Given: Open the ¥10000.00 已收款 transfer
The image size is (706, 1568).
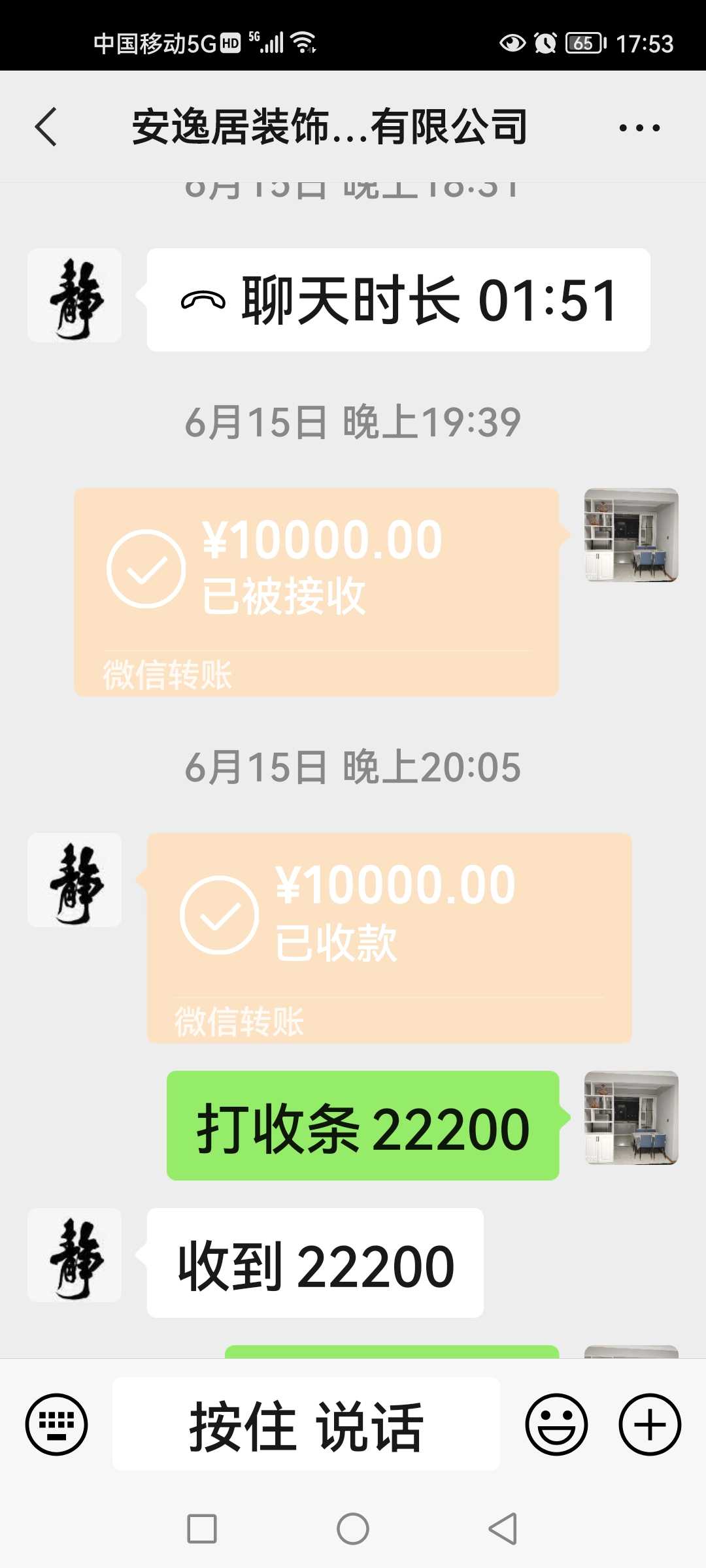Looking at the screenshot, I should click(389, 938).
